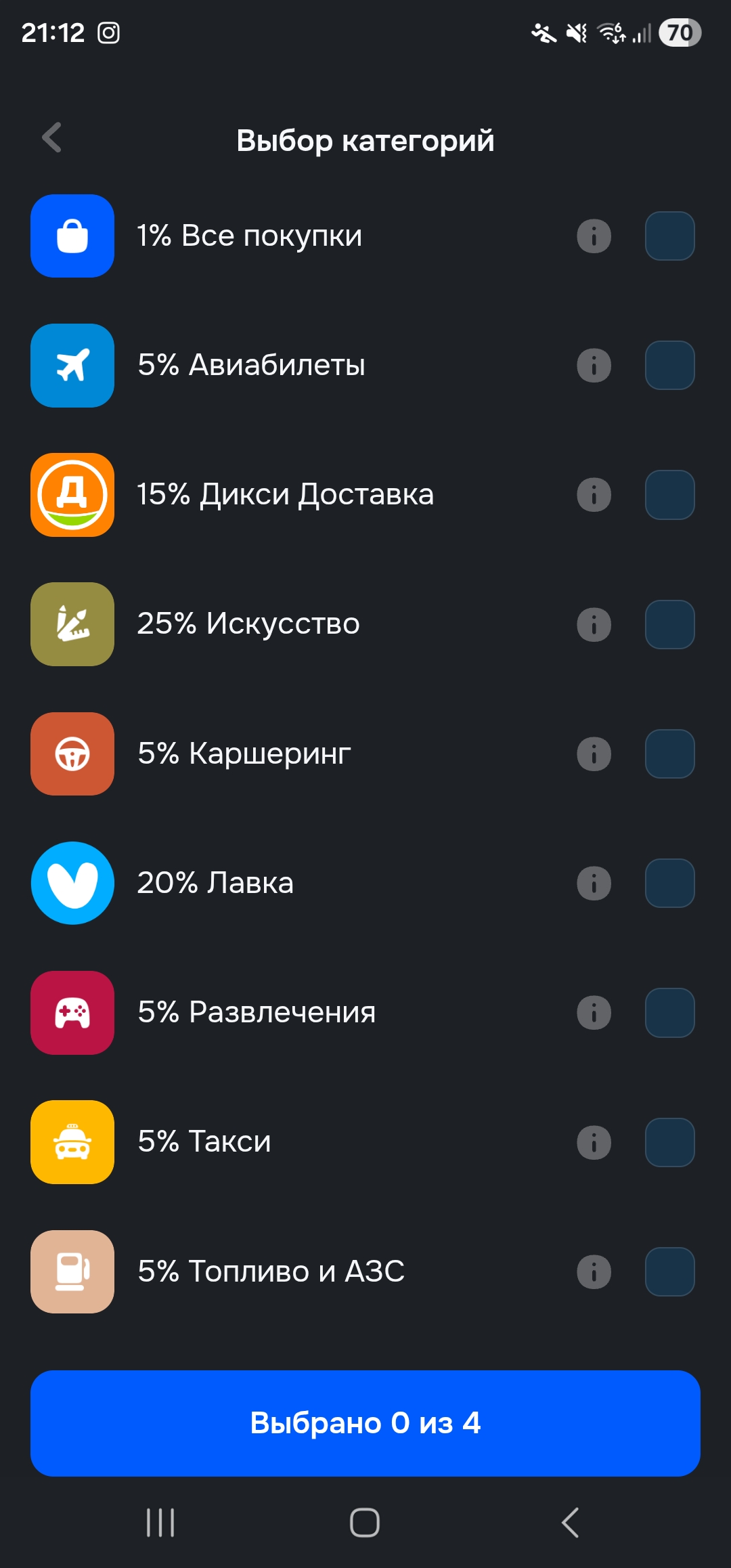
Task: Open info for 5% Такси
Action: click(594, 1142)
